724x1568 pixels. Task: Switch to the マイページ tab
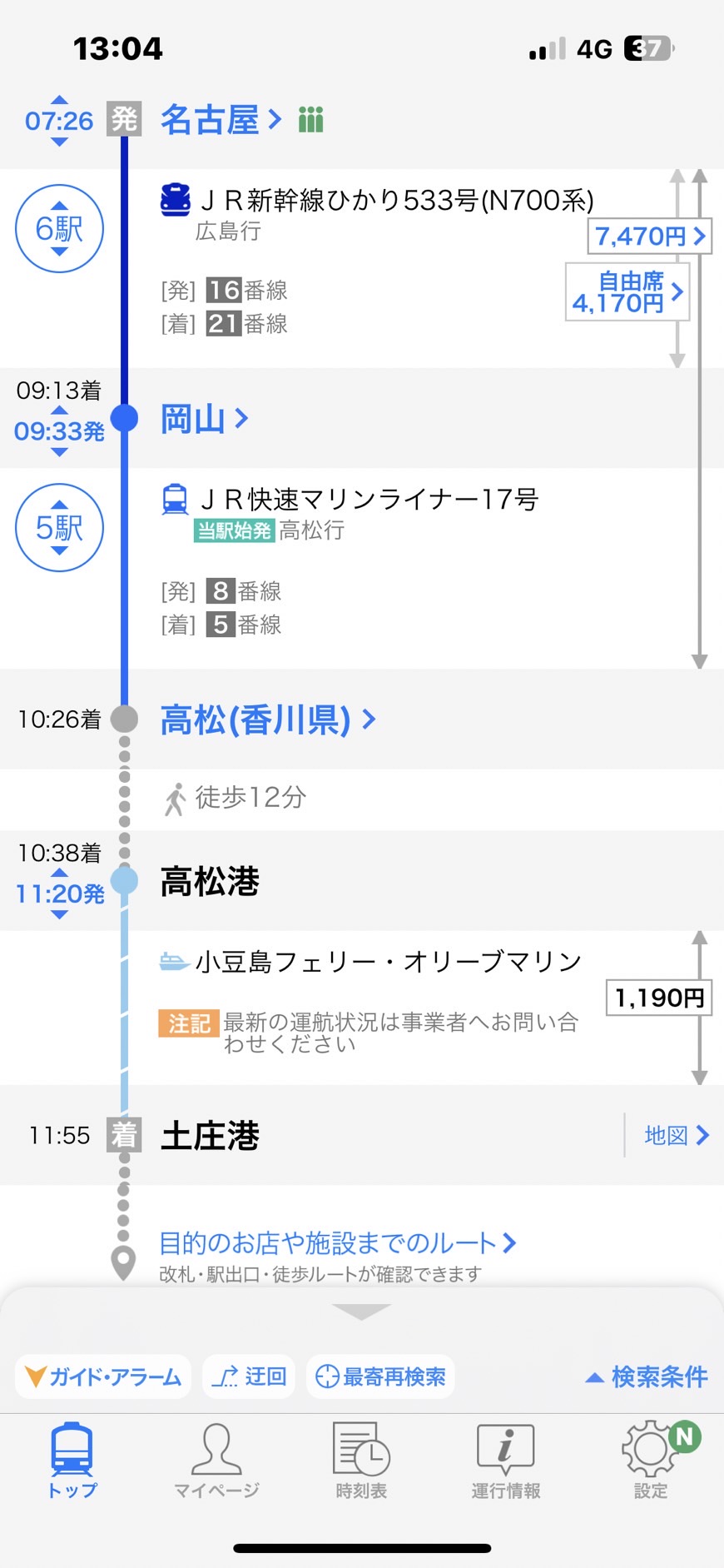coord(216,1461)
